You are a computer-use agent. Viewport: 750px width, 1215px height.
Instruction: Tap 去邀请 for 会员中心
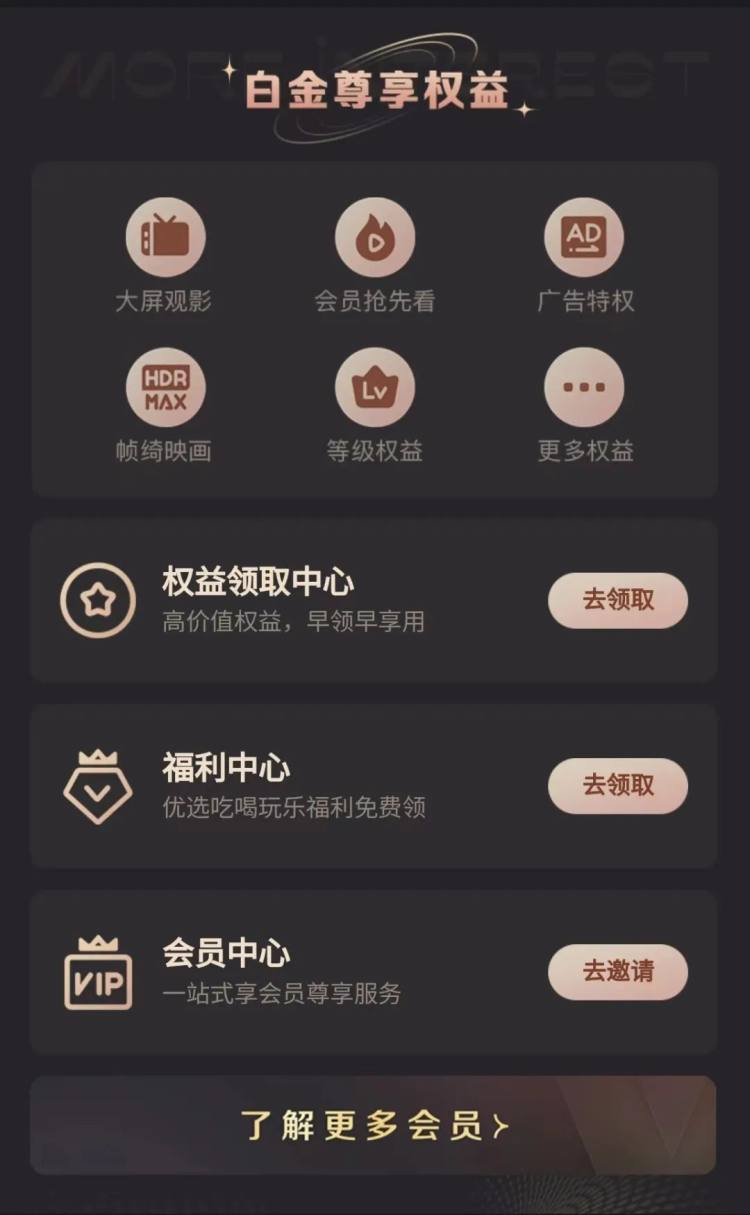(x=618, y=971)
